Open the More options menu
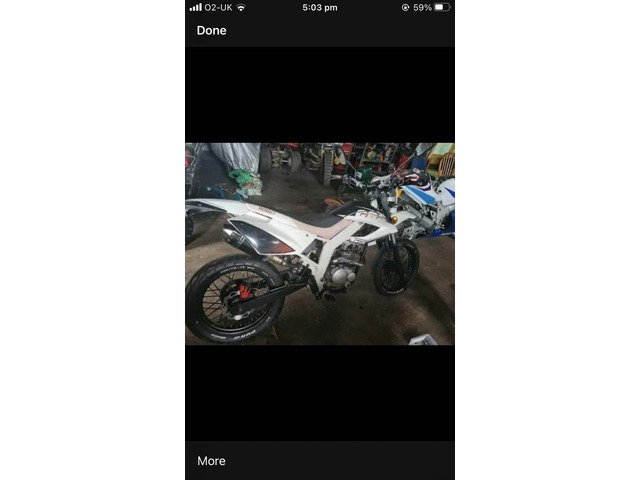This screenshot has height=480, width=640. tap(211, 461)
